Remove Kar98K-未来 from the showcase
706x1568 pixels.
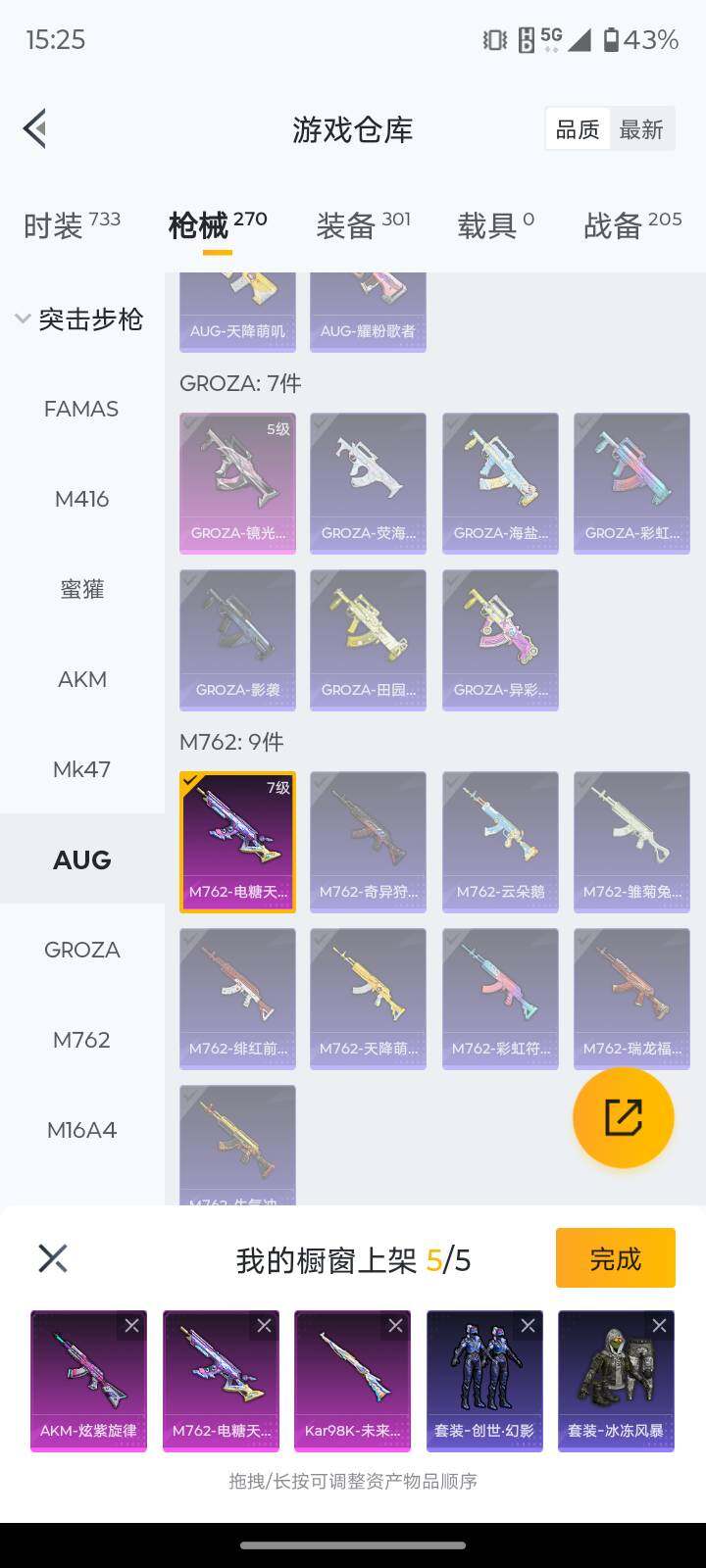pos(395,1326)
